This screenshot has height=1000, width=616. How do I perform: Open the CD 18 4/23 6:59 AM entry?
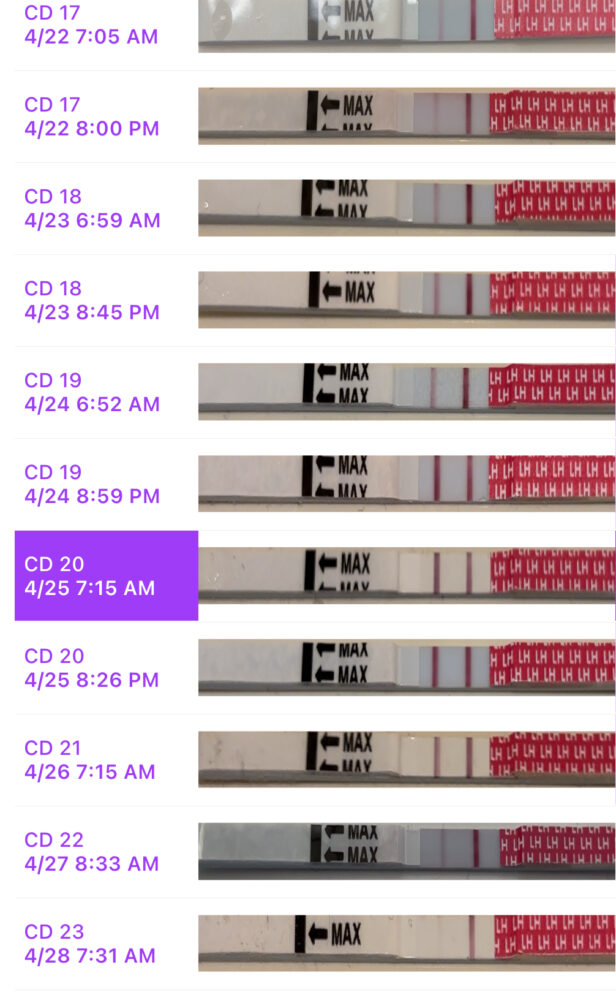point(315,209)
